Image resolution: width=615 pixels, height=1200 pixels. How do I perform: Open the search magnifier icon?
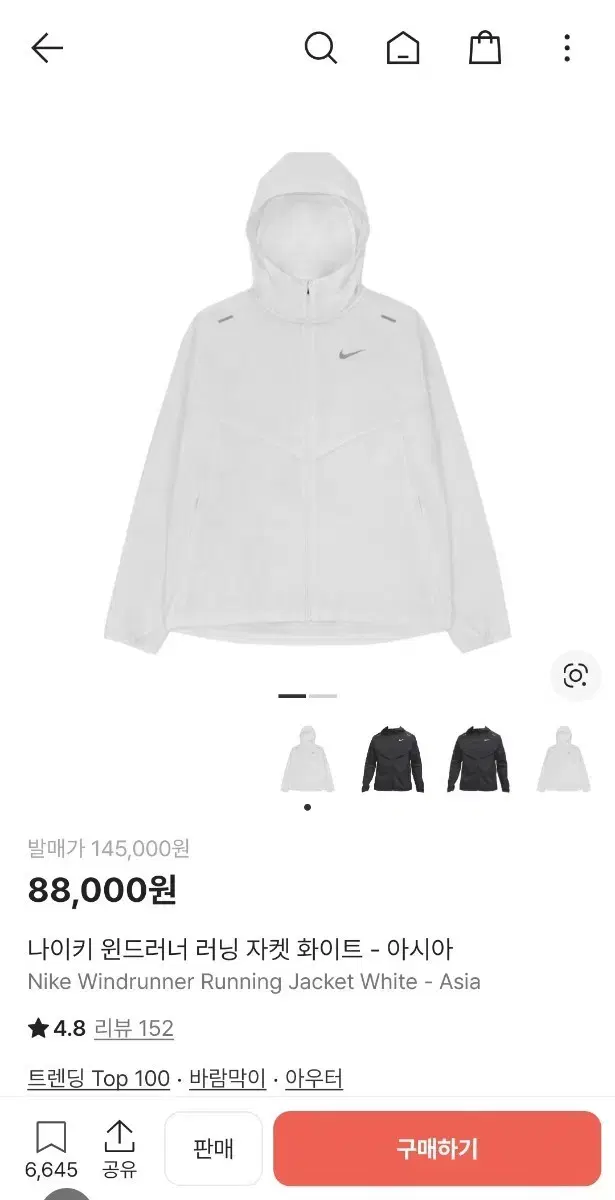click(x=320, y=48)
